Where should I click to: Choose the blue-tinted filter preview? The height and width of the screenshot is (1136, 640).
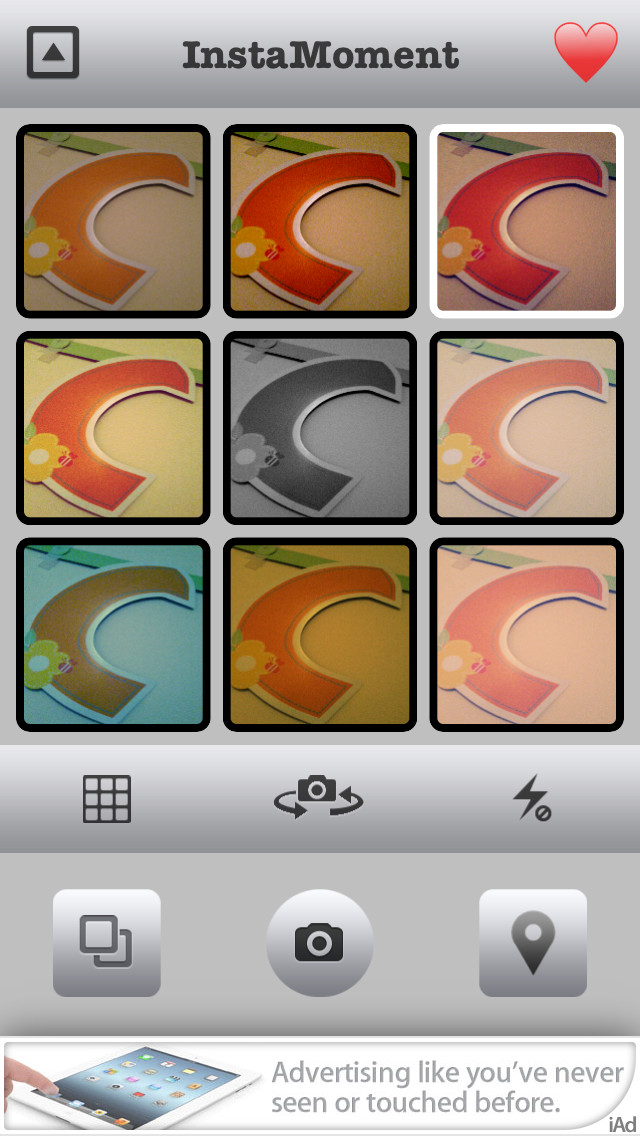(113, 635)
